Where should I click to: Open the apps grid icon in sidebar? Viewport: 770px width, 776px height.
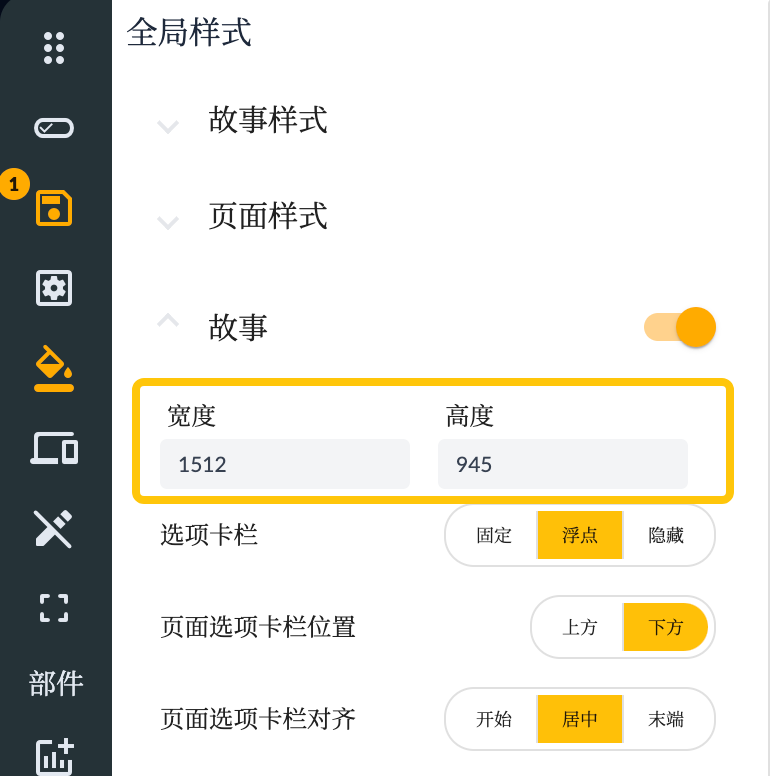tap(55, 47)
